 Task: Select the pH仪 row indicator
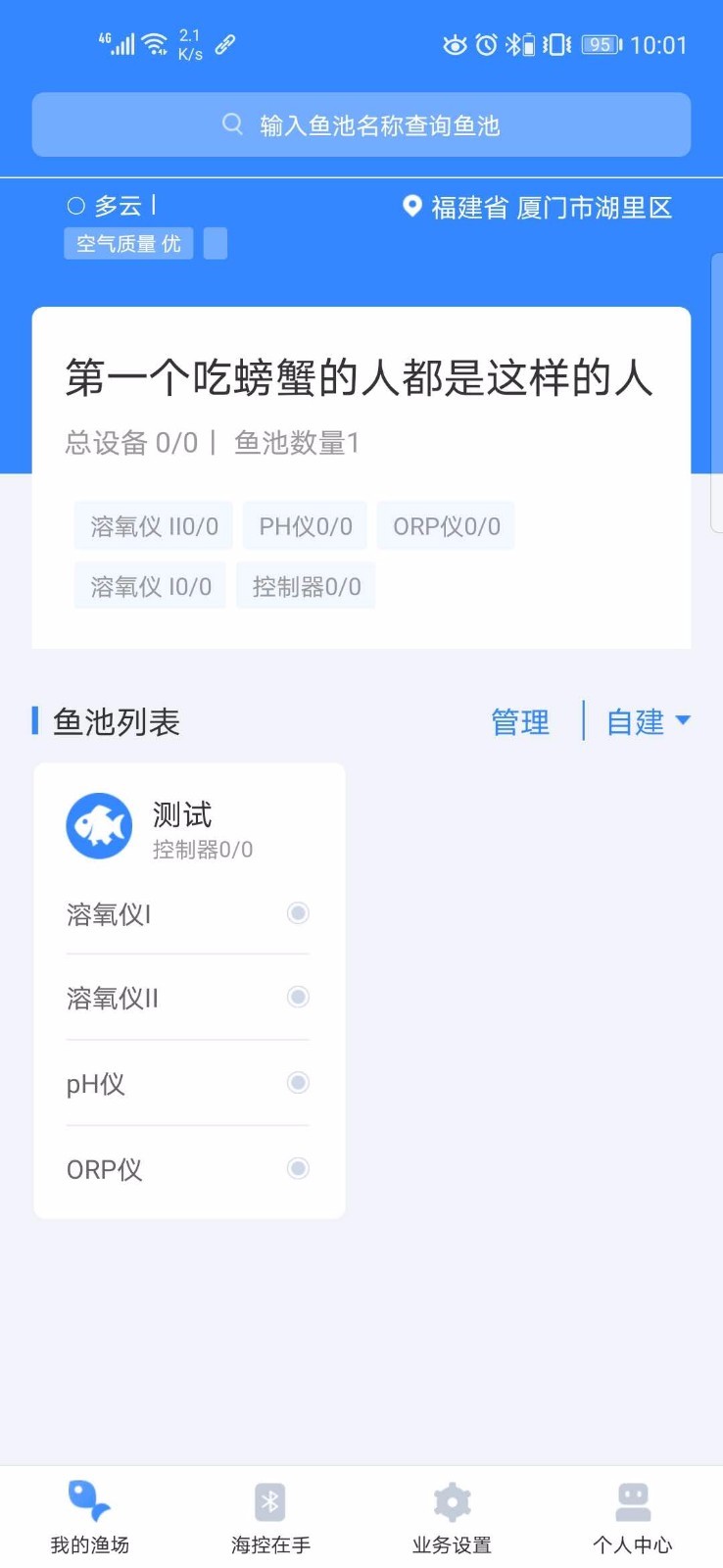point(298,1083)
